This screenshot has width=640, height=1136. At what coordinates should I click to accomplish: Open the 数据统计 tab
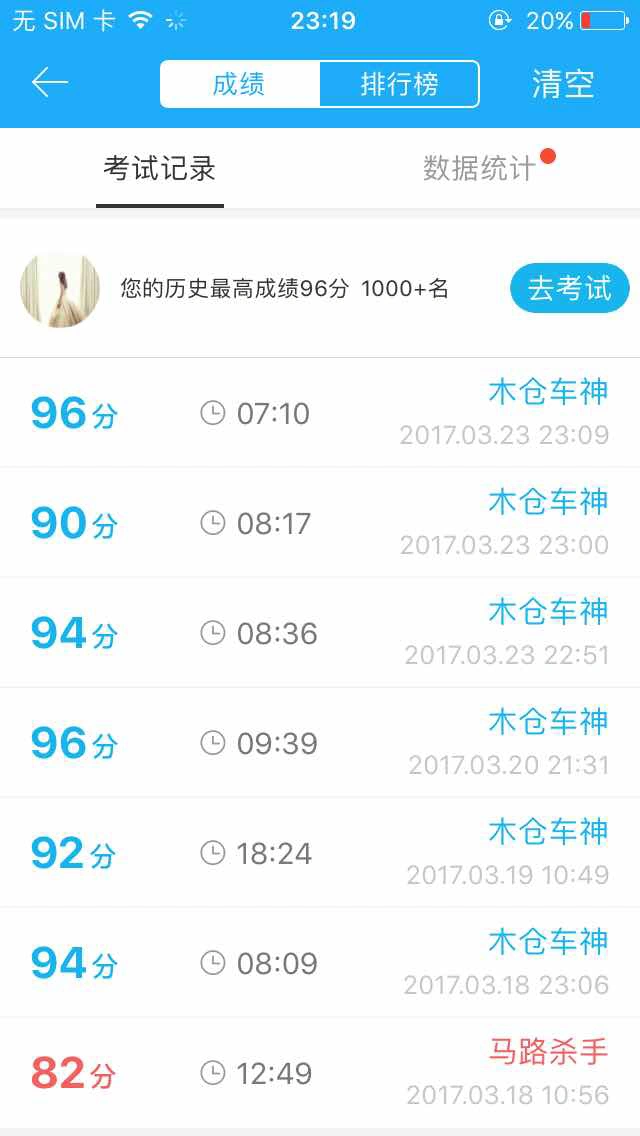tap(479, 169)
